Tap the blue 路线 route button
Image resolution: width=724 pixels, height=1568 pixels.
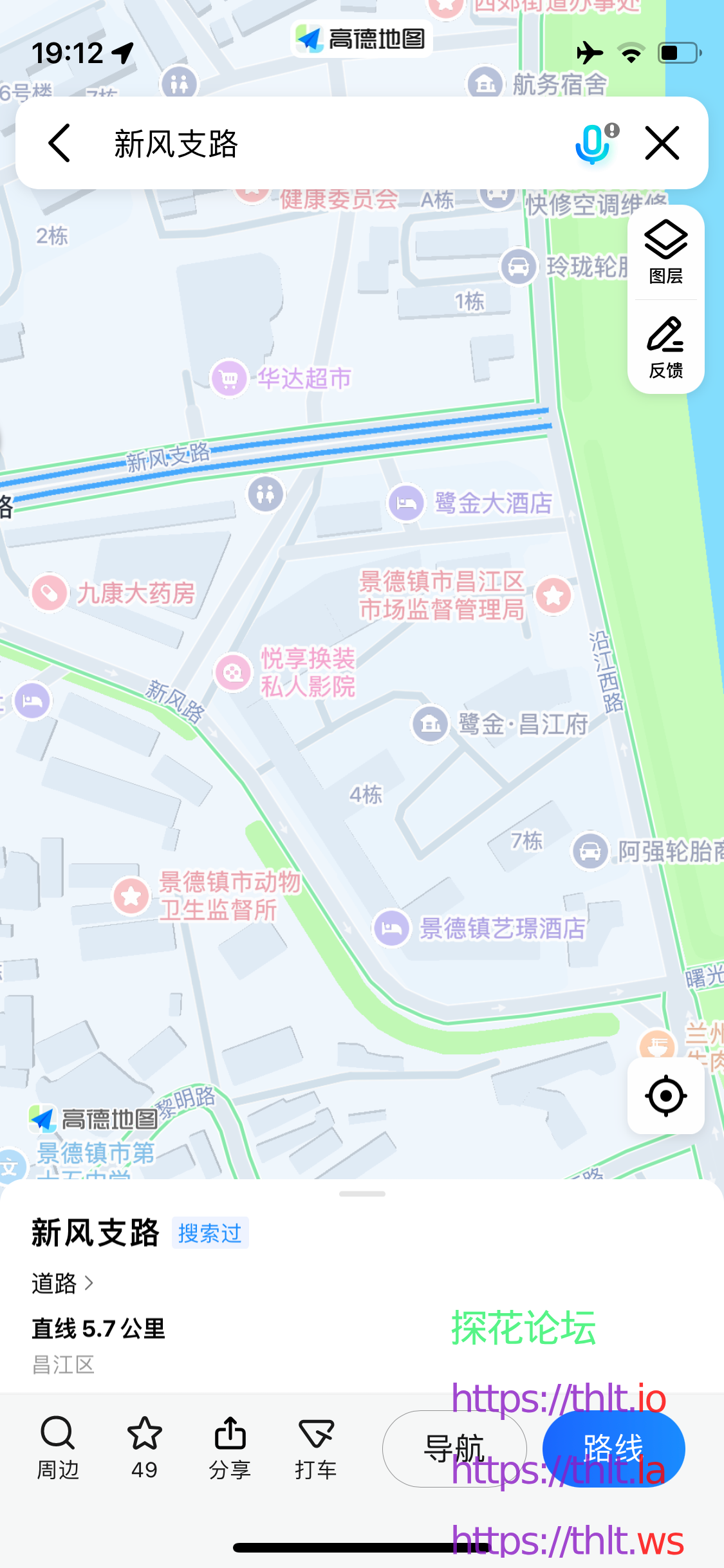pos(613,1449)
